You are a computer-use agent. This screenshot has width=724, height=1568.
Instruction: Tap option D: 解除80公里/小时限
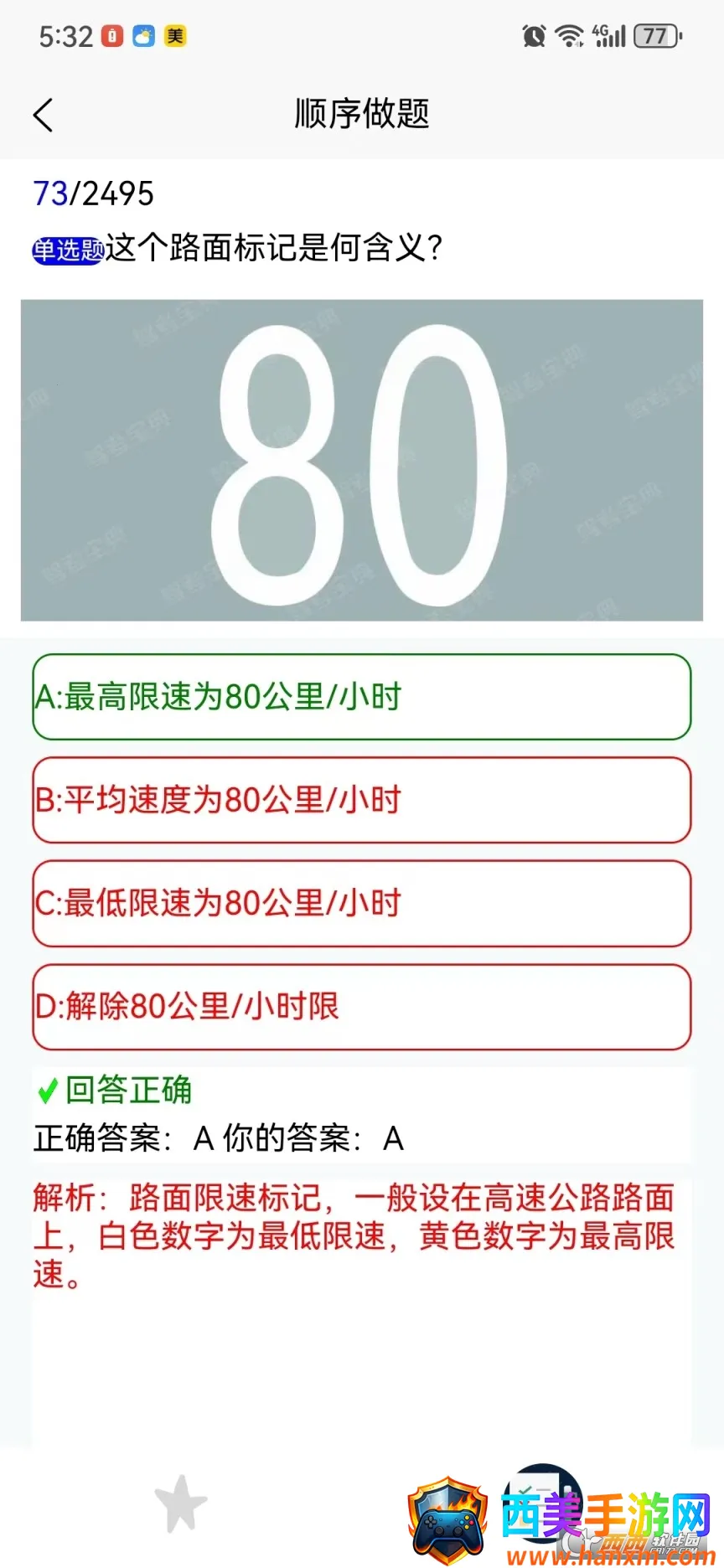click(361, 1006)
